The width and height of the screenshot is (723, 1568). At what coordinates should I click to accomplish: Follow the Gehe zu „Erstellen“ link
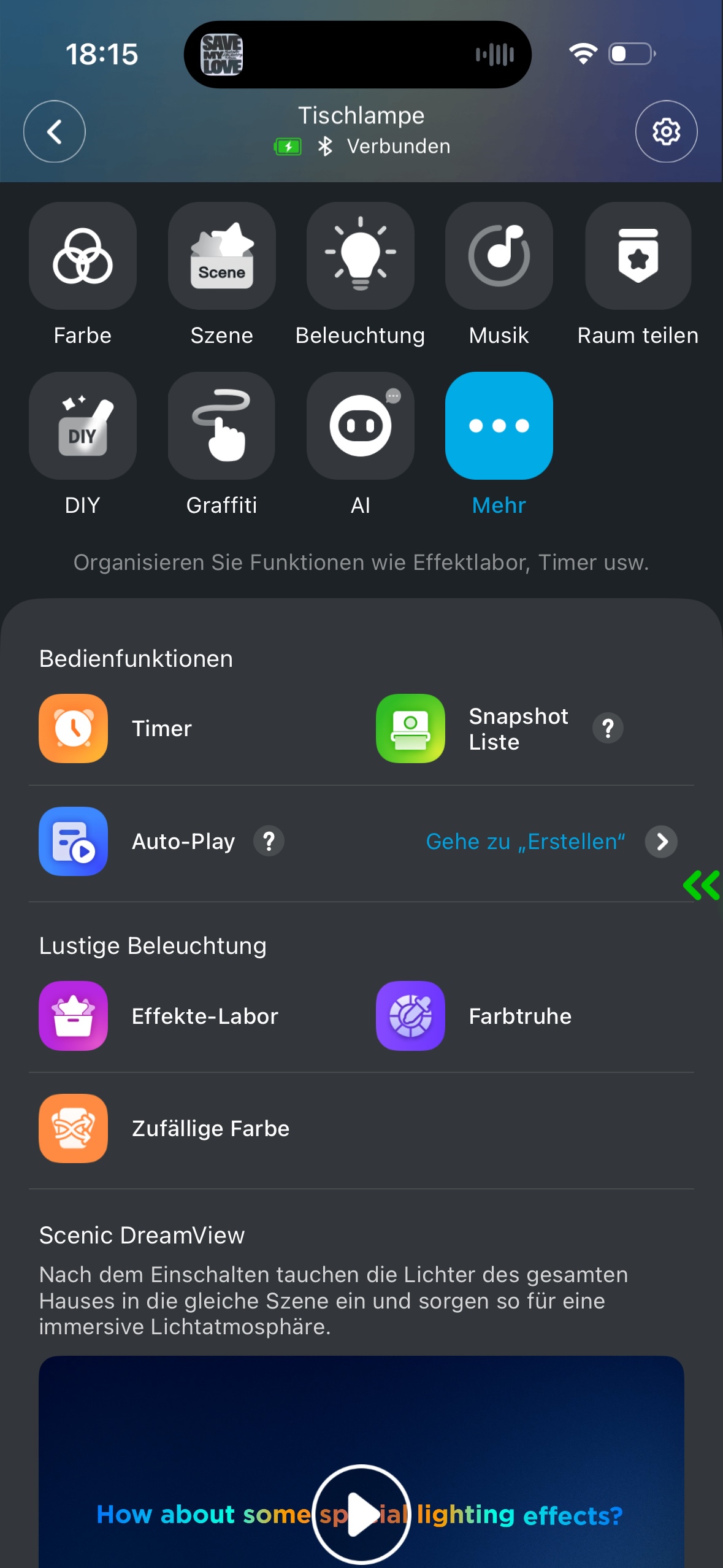pyautogui.click(x=526, y=841)
